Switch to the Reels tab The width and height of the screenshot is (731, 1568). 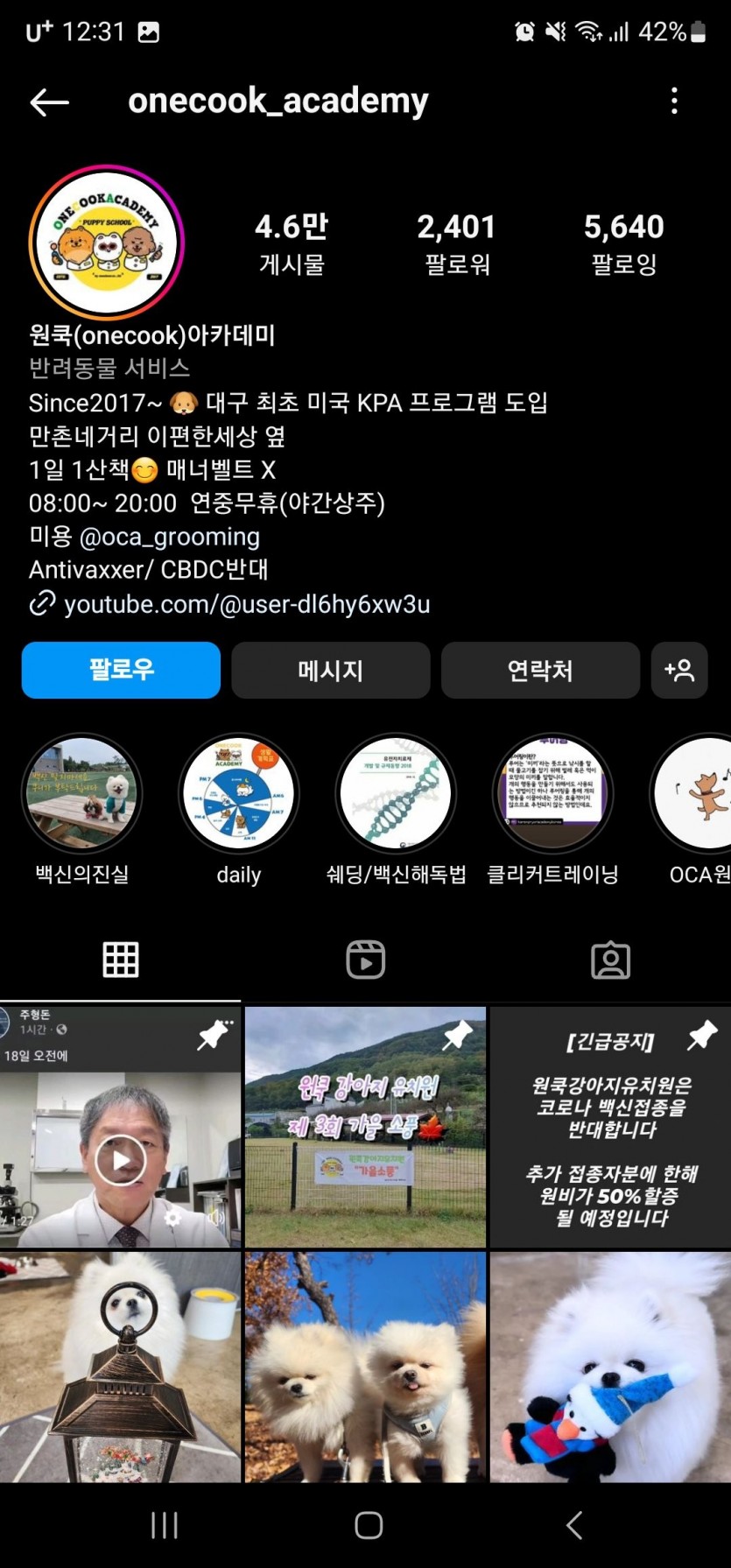coord(365,960)
